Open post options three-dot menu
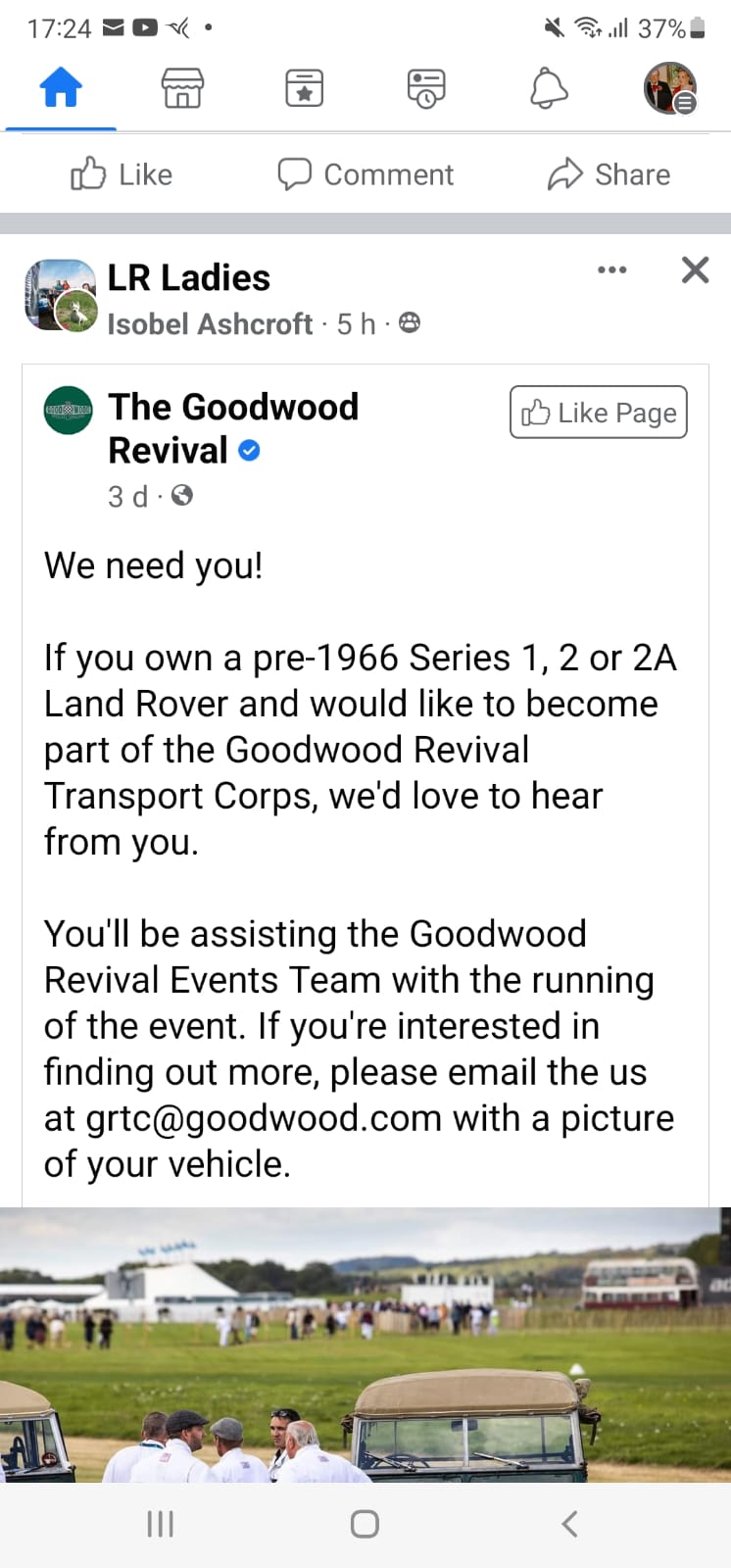 [612, 269]
